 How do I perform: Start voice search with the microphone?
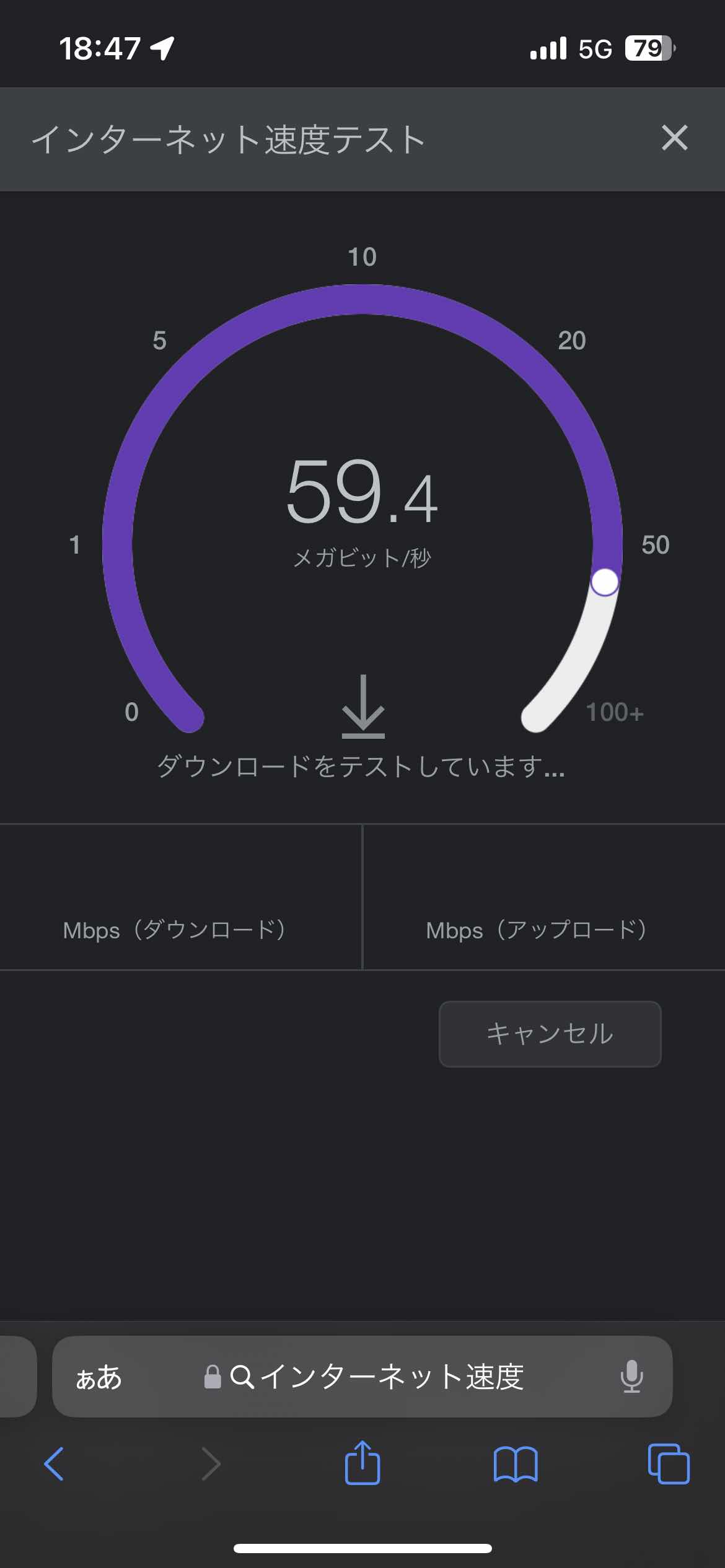[x=631, y=1377]
